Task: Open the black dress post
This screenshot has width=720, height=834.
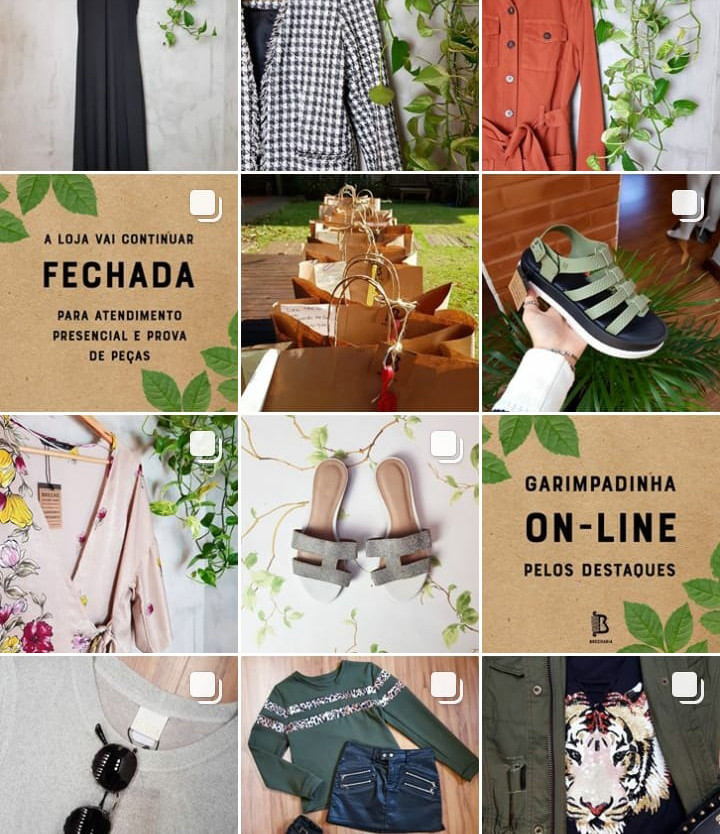Action: 118,85
